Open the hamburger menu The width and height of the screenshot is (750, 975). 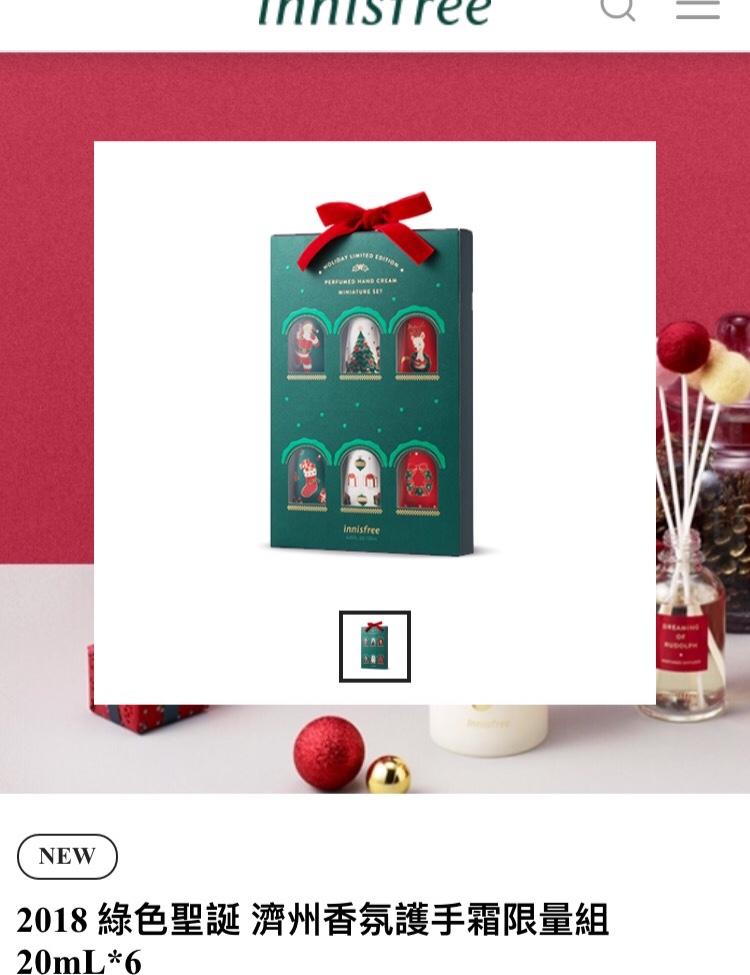point(697,8)
